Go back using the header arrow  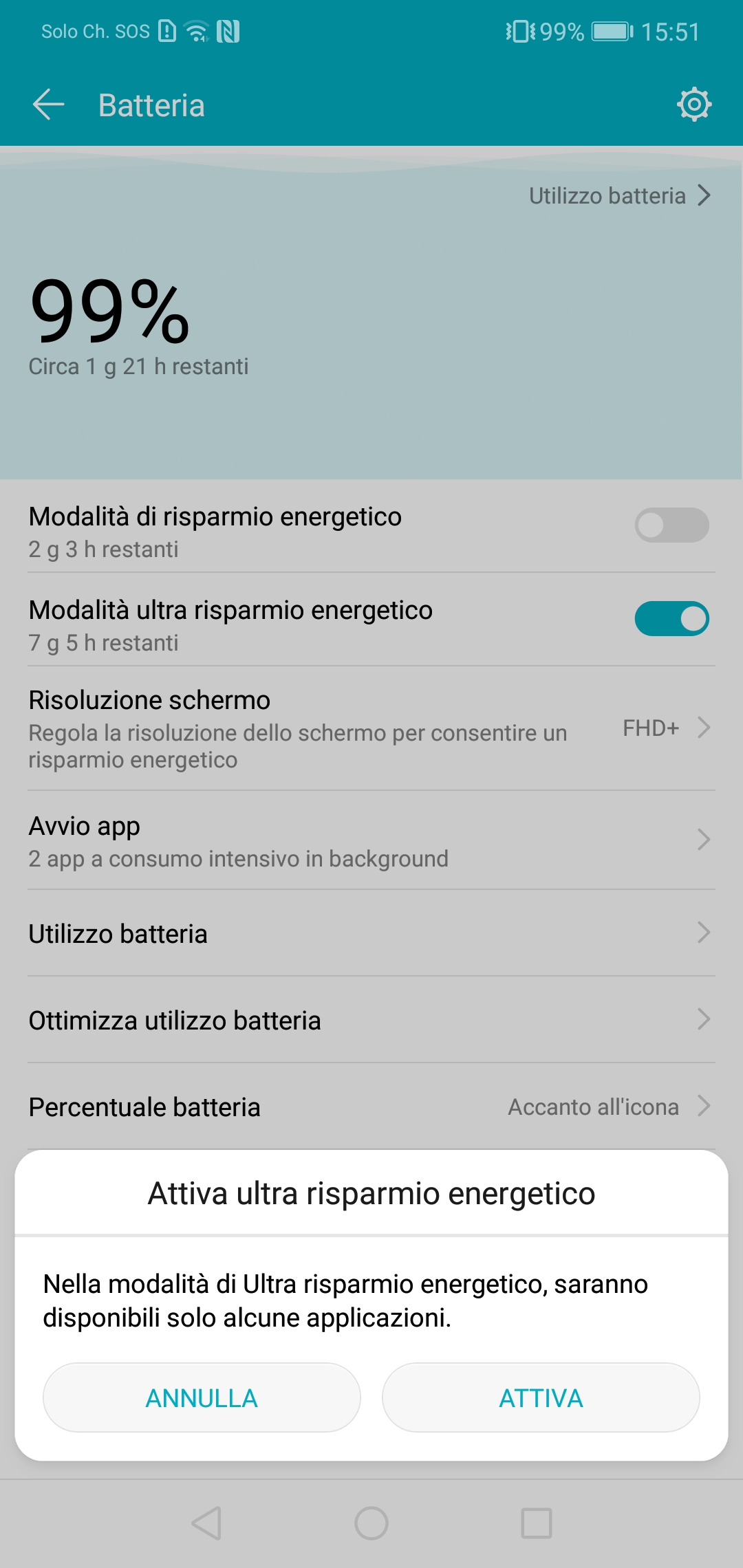click(x=49, y=105)
